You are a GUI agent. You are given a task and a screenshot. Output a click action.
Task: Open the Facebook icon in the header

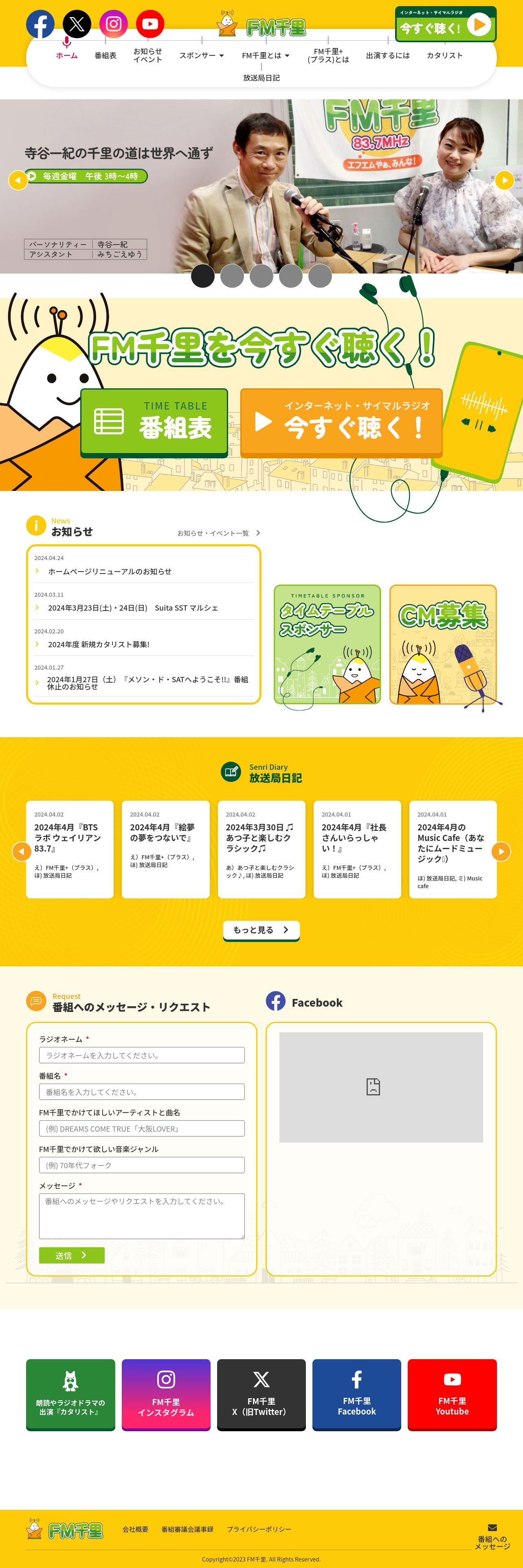point(40,24)
